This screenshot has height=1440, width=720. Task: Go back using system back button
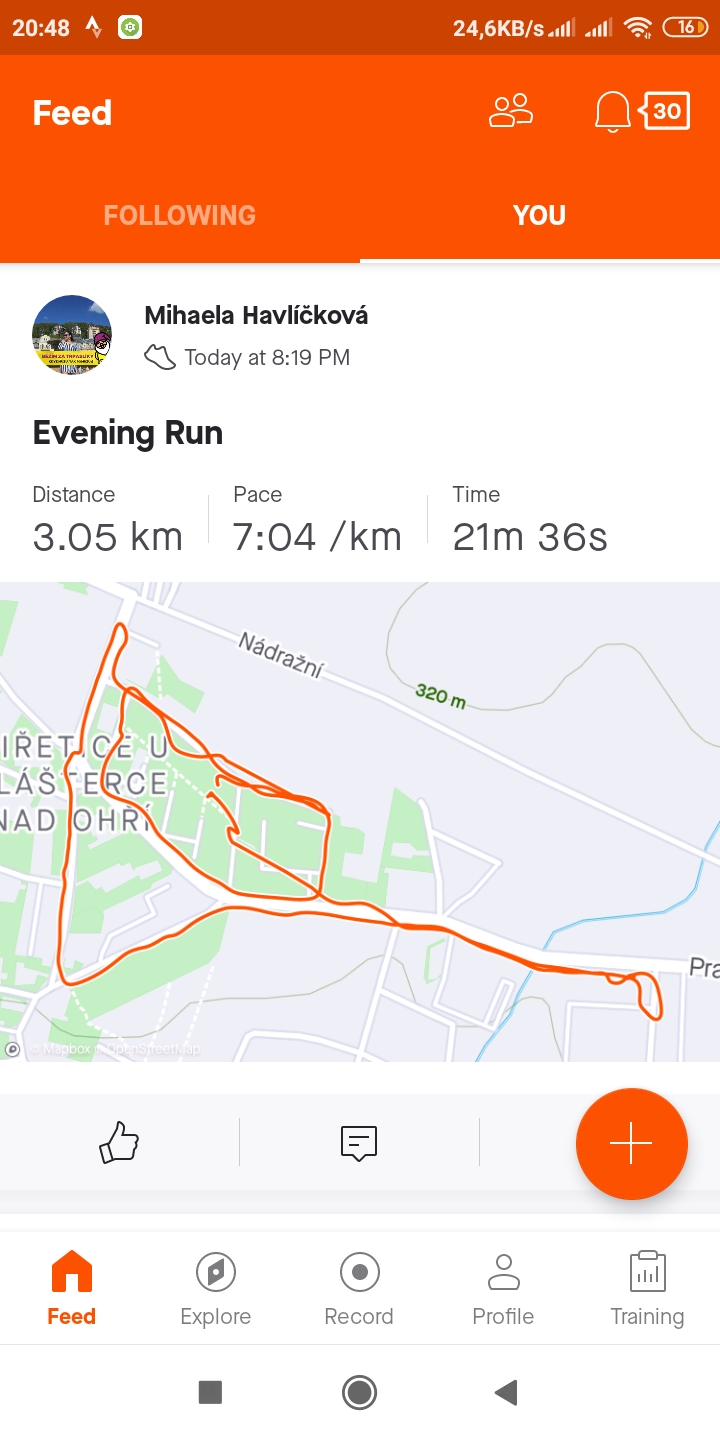(507, 1392)
